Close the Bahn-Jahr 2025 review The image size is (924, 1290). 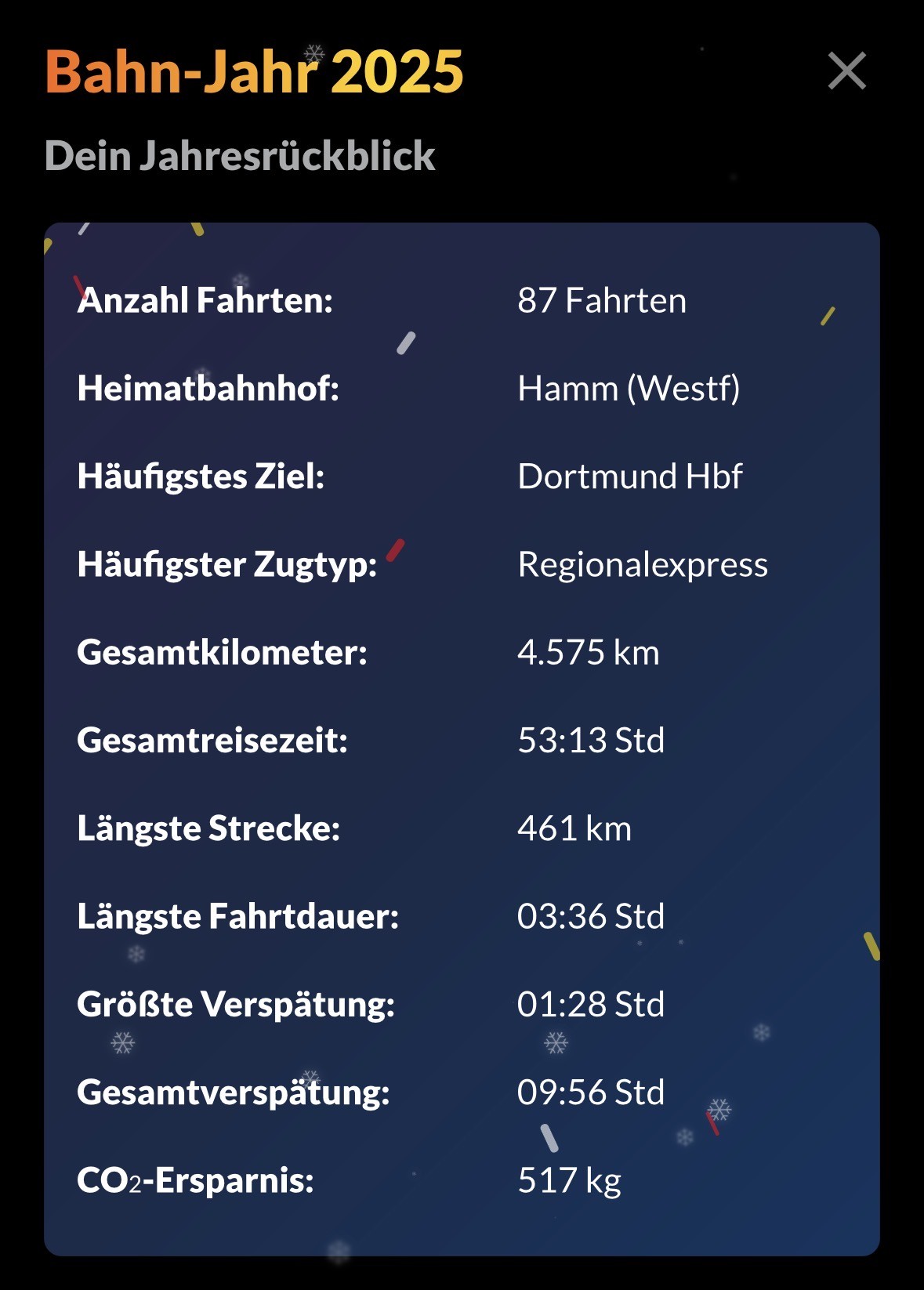click(x=846, y=71)
